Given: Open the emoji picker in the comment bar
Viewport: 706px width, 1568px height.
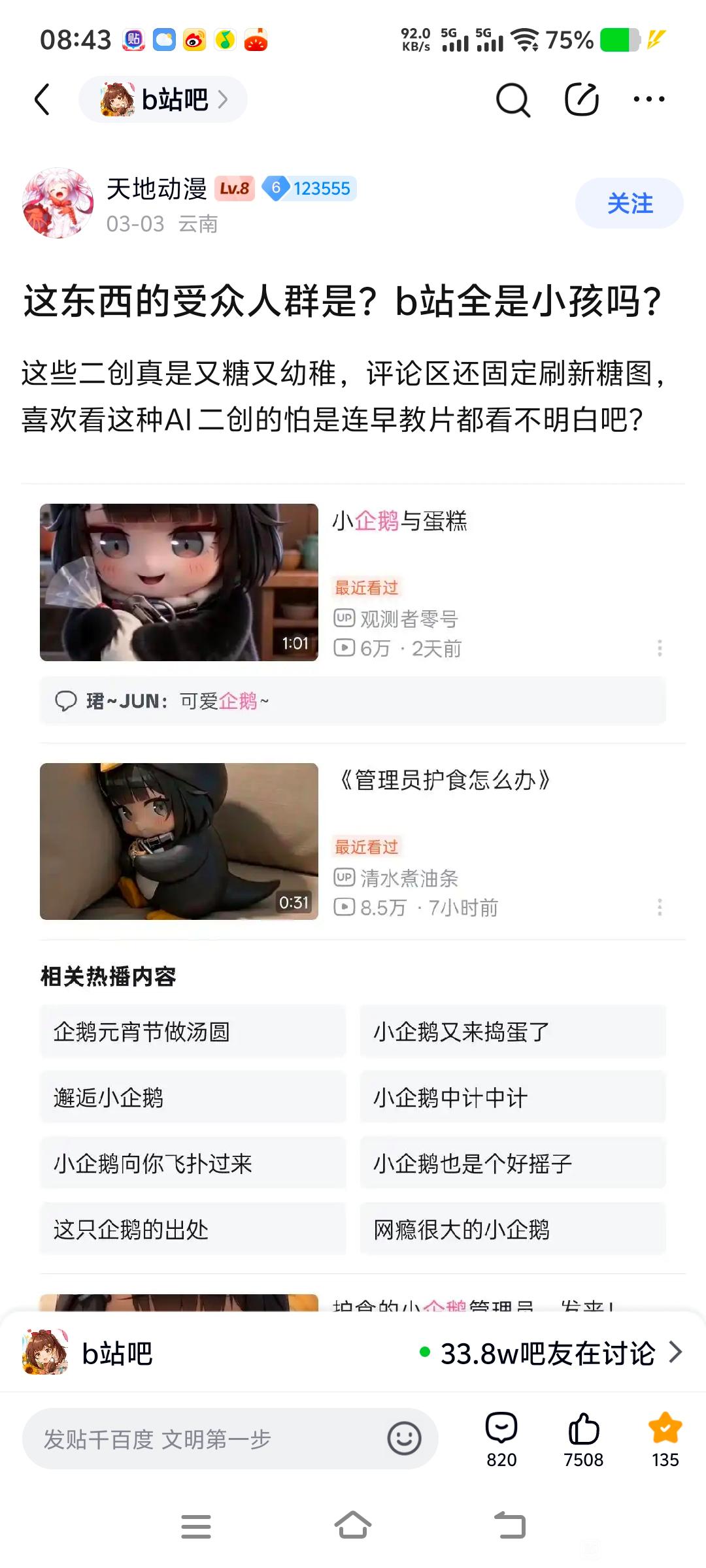Looking at the screenshot, I should click(x=404, y=1439).
